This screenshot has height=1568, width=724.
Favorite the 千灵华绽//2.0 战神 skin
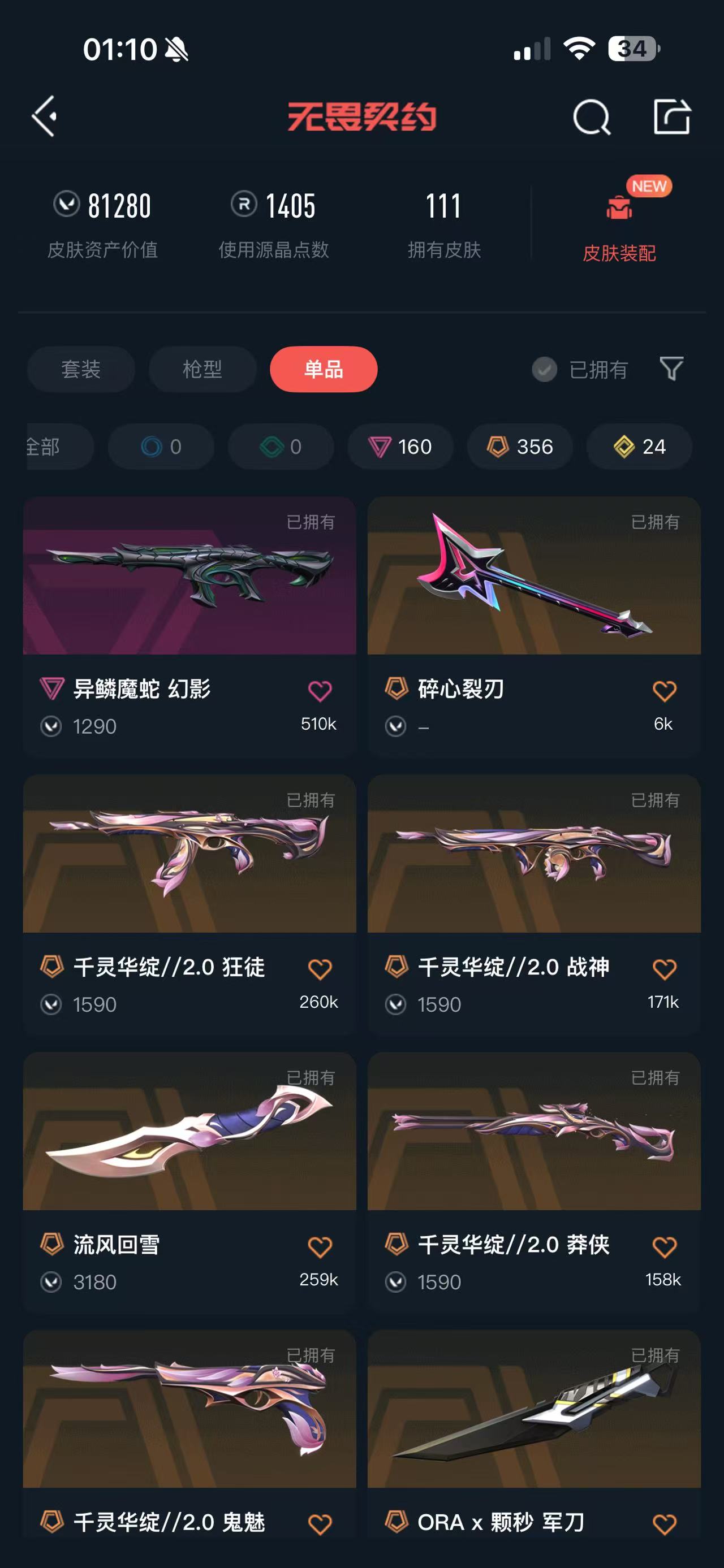[x=664, y=968]
